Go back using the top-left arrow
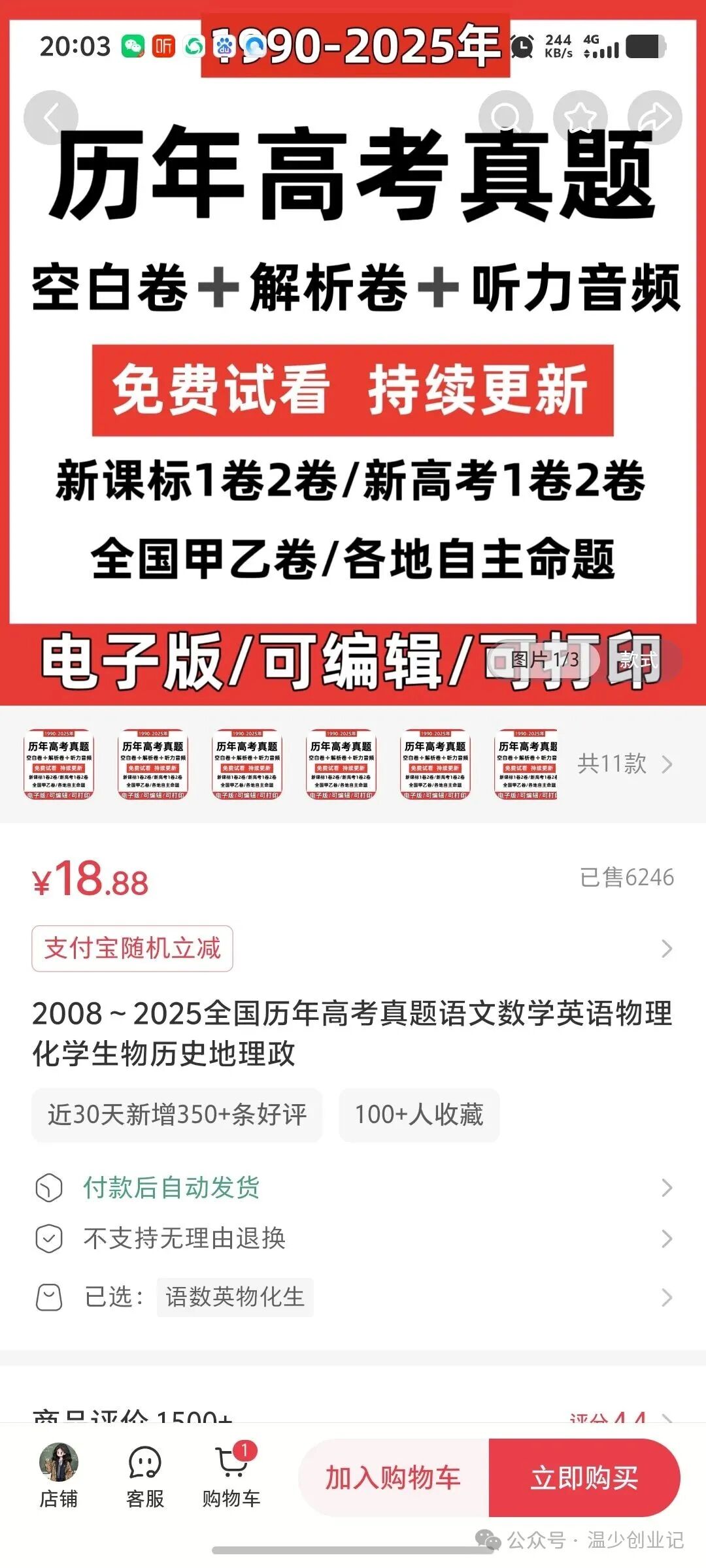 coord(51,118)
